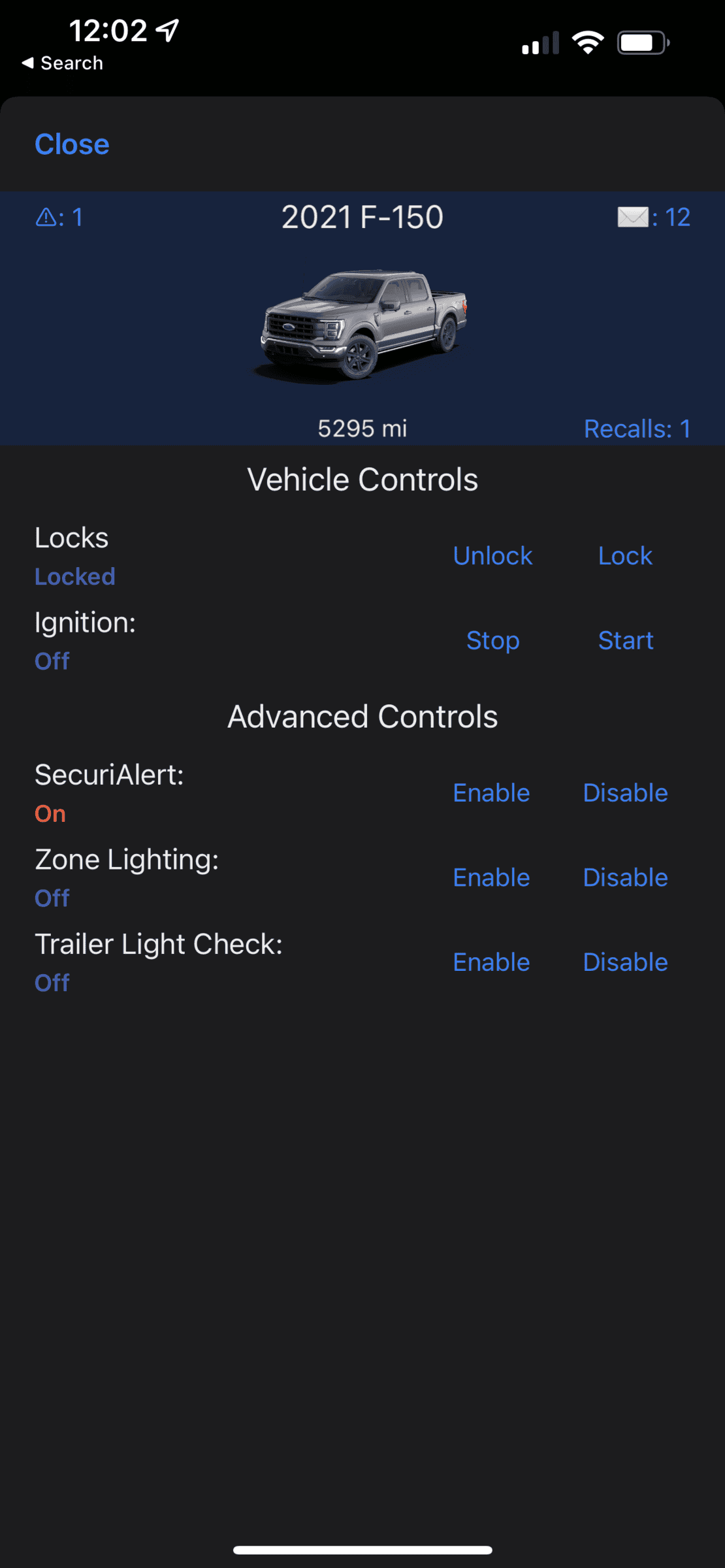Lock the vehicle doors
Image resolution: width=725 pixels, height=1568 pixels.
[x=625, y=556]
